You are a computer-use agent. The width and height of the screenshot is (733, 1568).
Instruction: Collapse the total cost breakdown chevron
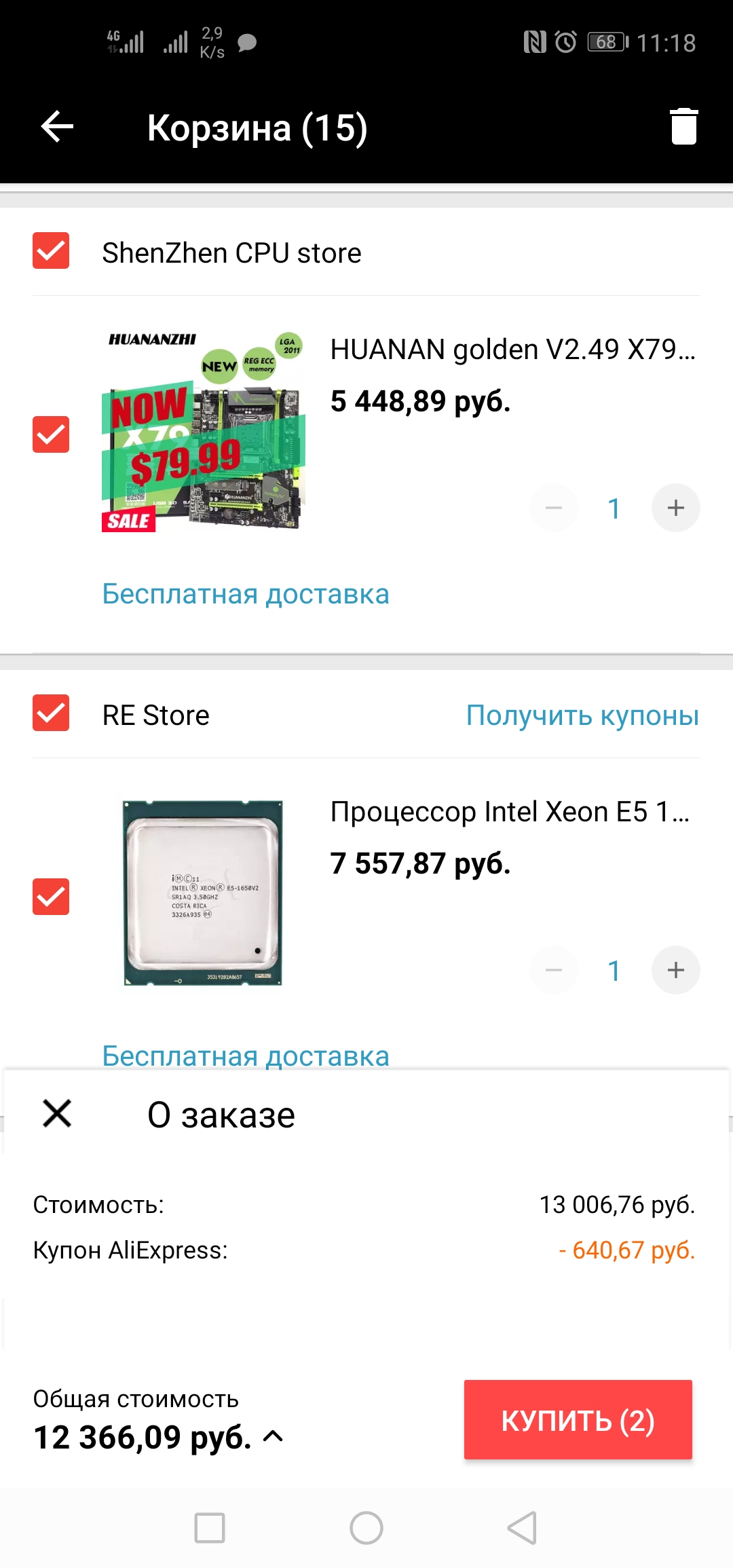pyautogui.click(x=273, y=1436)
